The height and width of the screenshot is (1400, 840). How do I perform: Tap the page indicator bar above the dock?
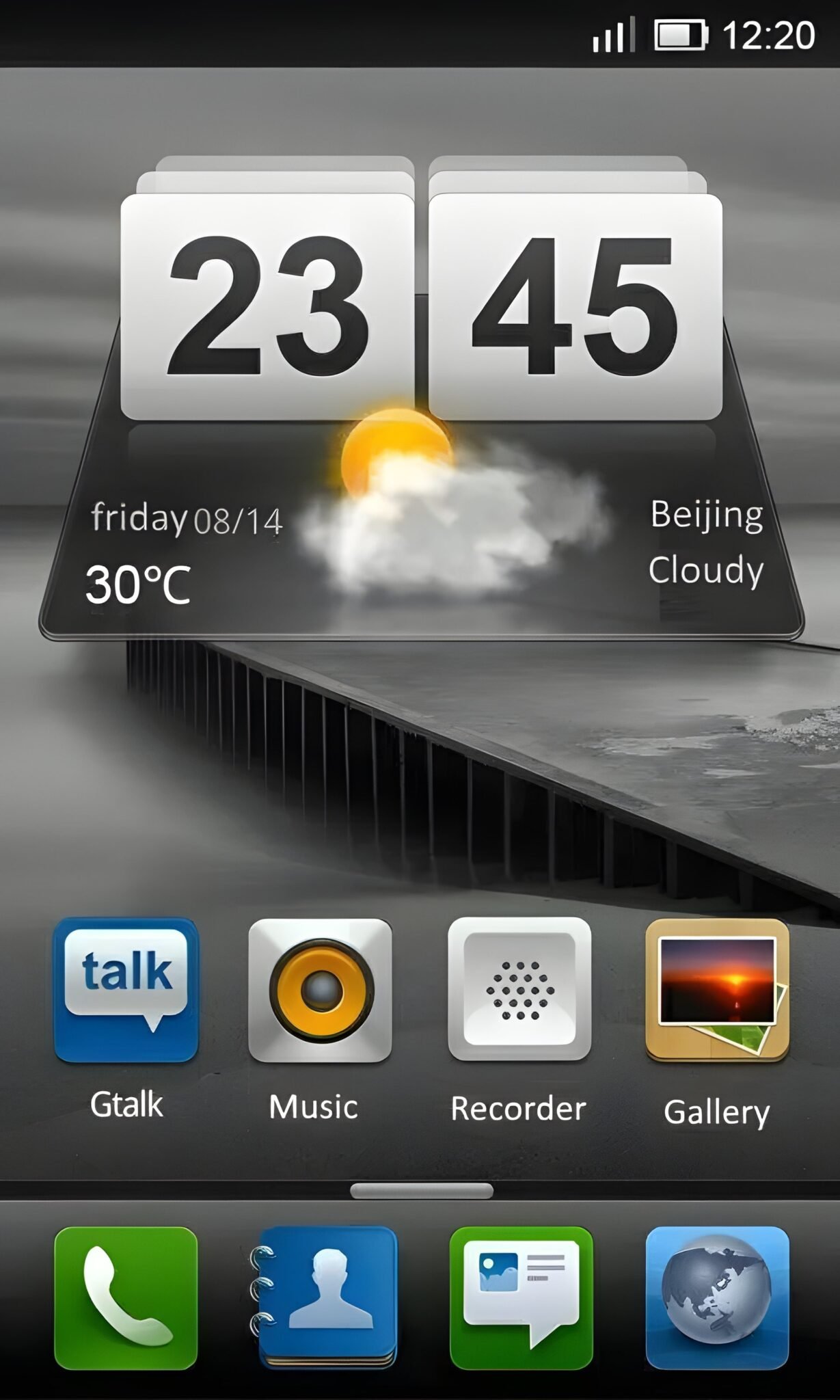point(421,1191)
